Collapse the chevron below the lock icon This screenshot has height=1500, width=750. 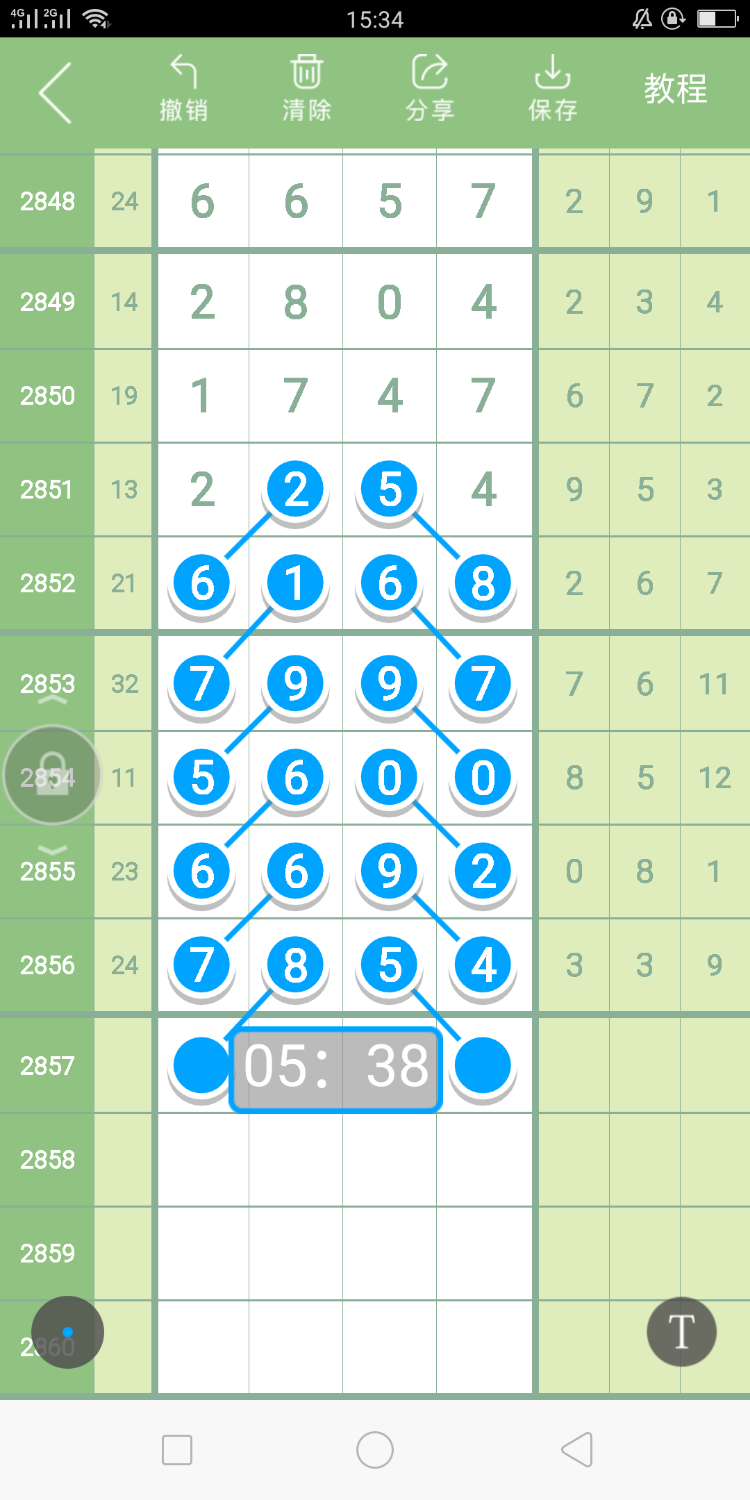(52, 849)
